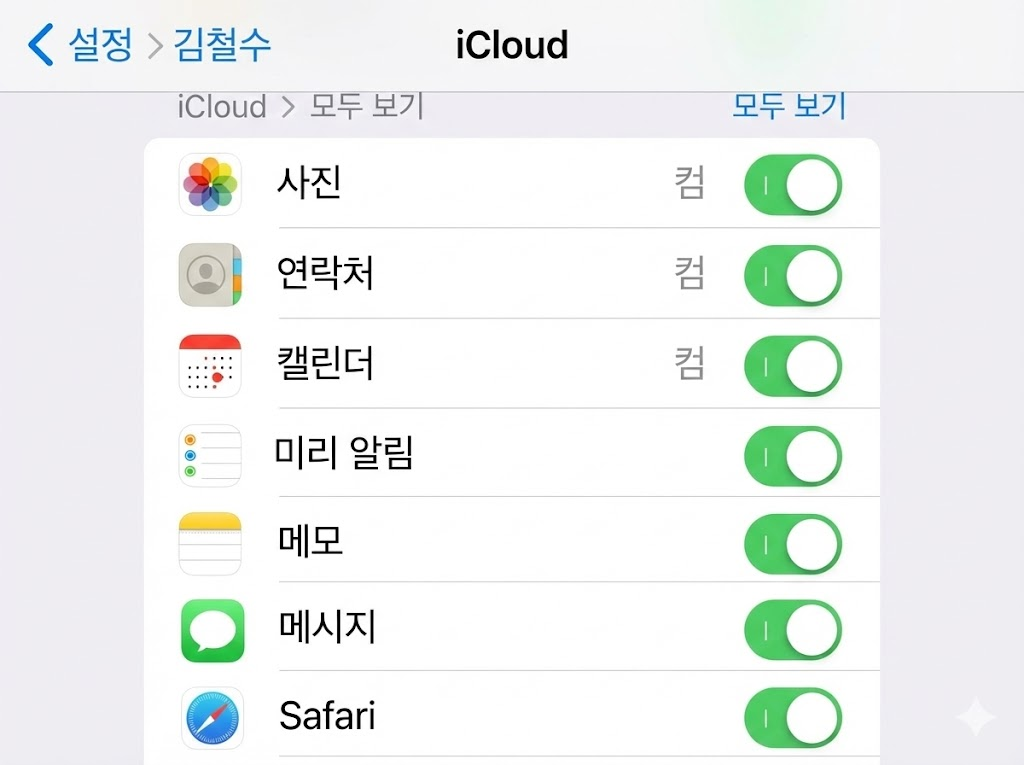
Task: Switch off 미리 알림 syncing
Action: coord(793,456)
